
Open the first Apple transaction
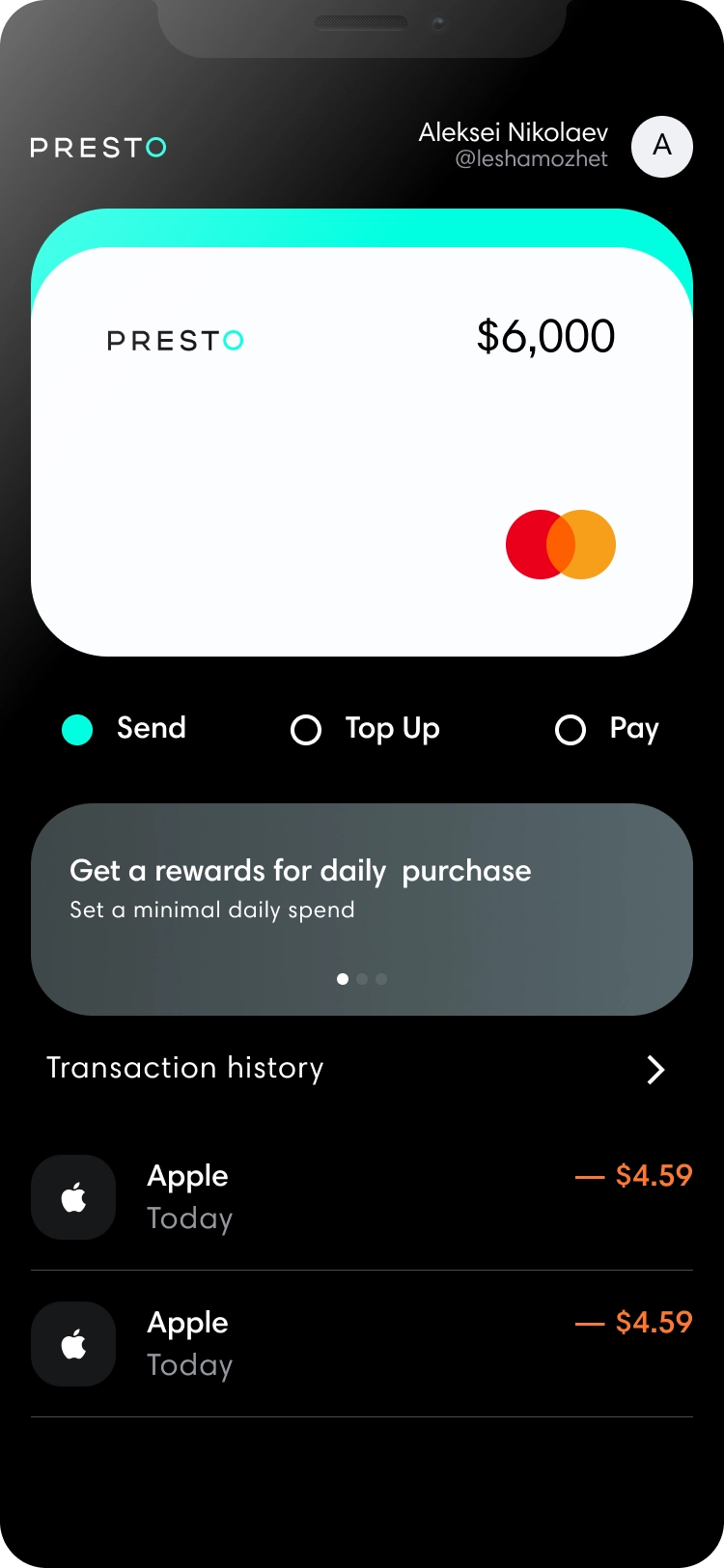click(x=362, y=1197)
